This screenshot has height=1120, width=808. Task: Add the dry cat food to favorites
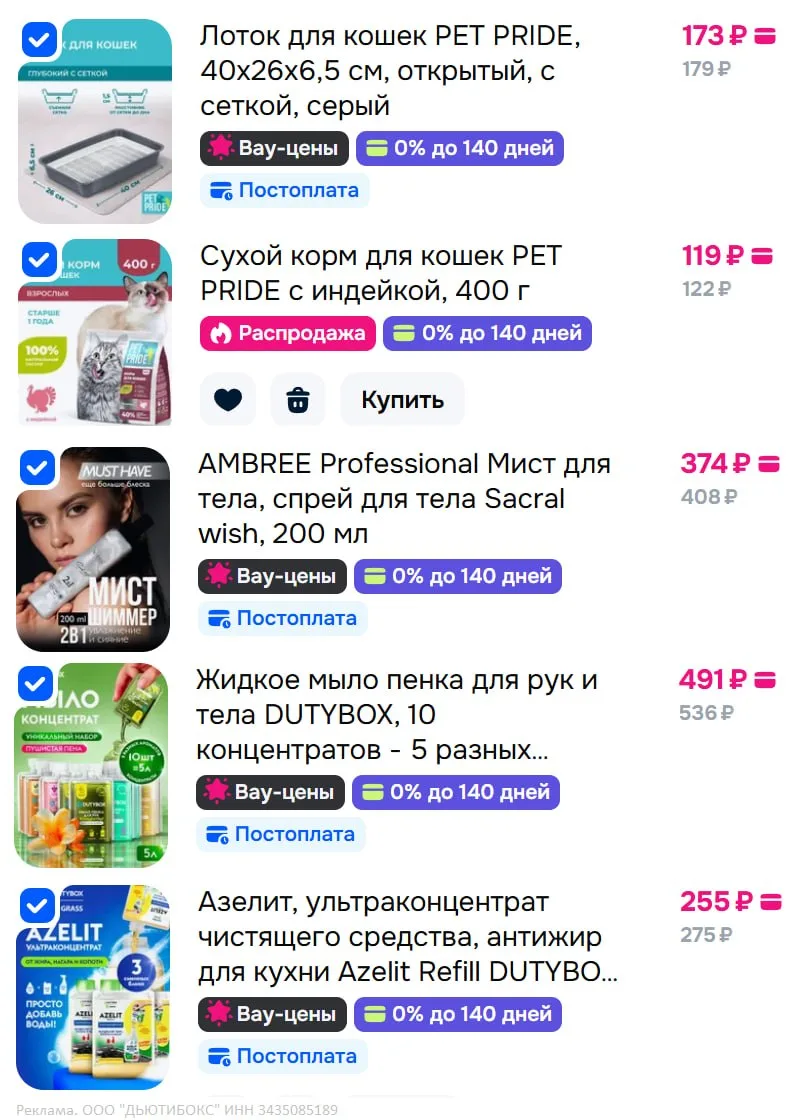coord(228,400)
